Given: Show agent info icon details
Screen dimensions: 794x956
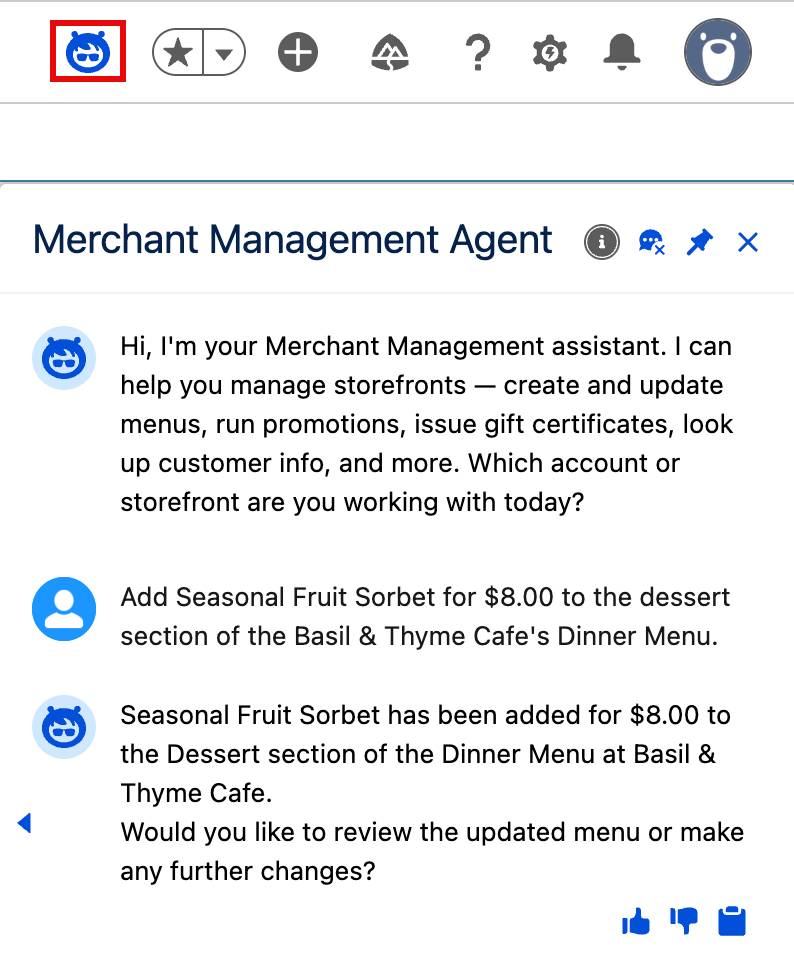Looking at the screenshot, I should (602, 242).
